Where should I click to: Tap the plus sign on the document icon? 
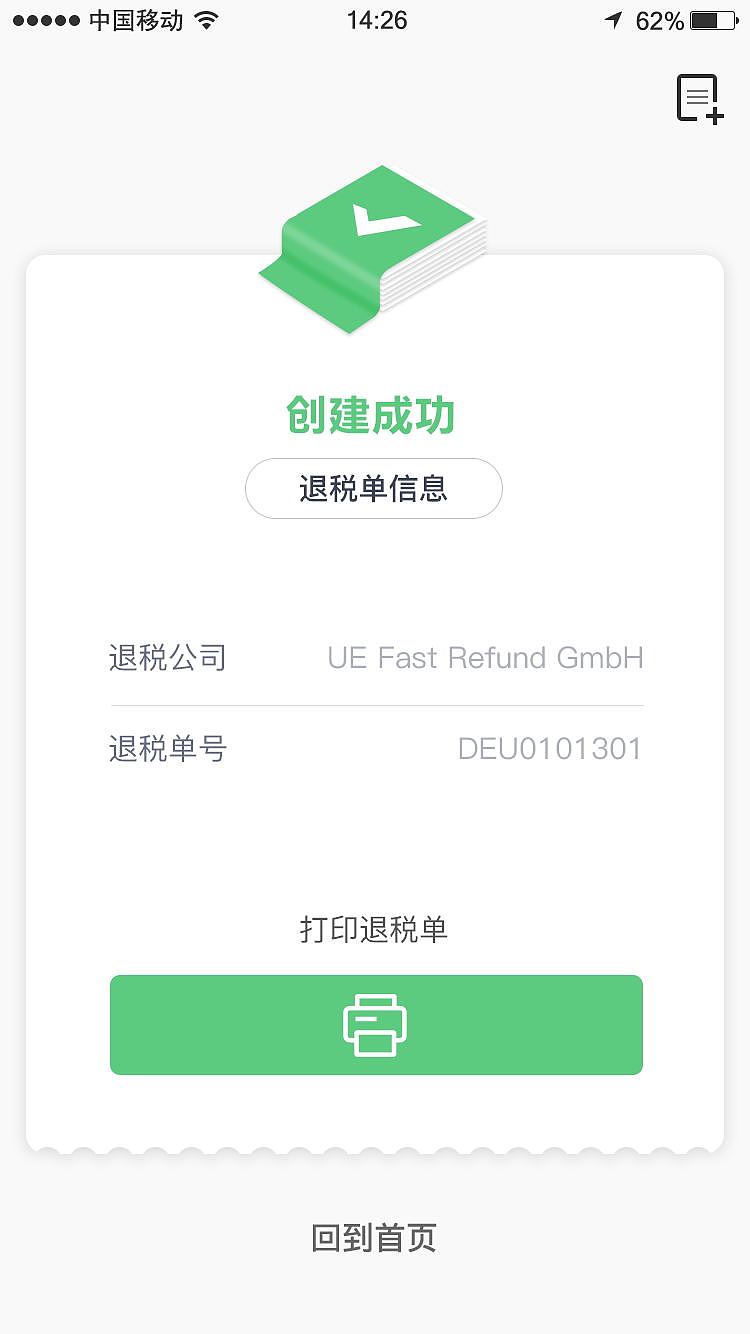[714, 117]
